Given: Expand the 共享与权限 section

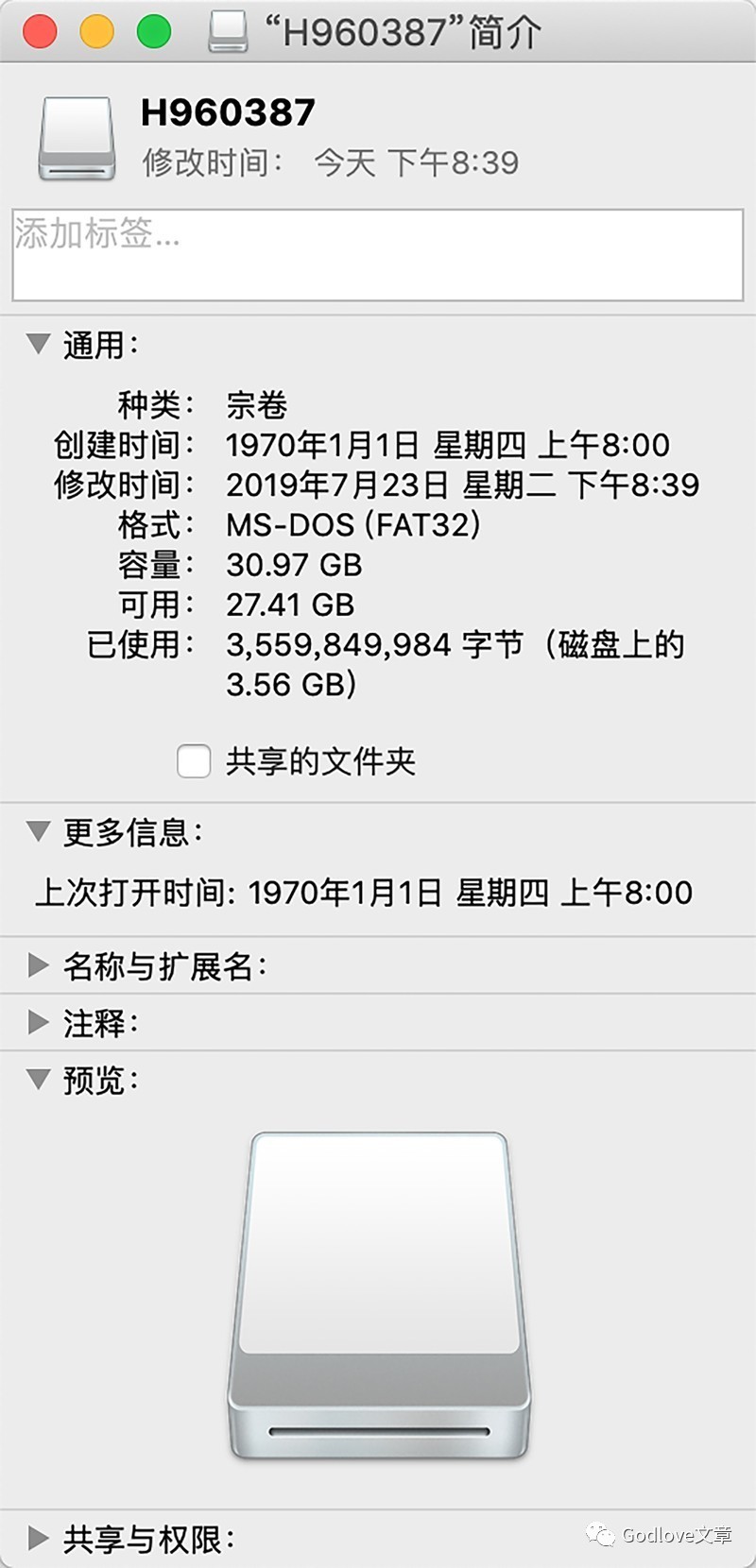Looking at the screenshot, I should click(x=40, y=1538).
